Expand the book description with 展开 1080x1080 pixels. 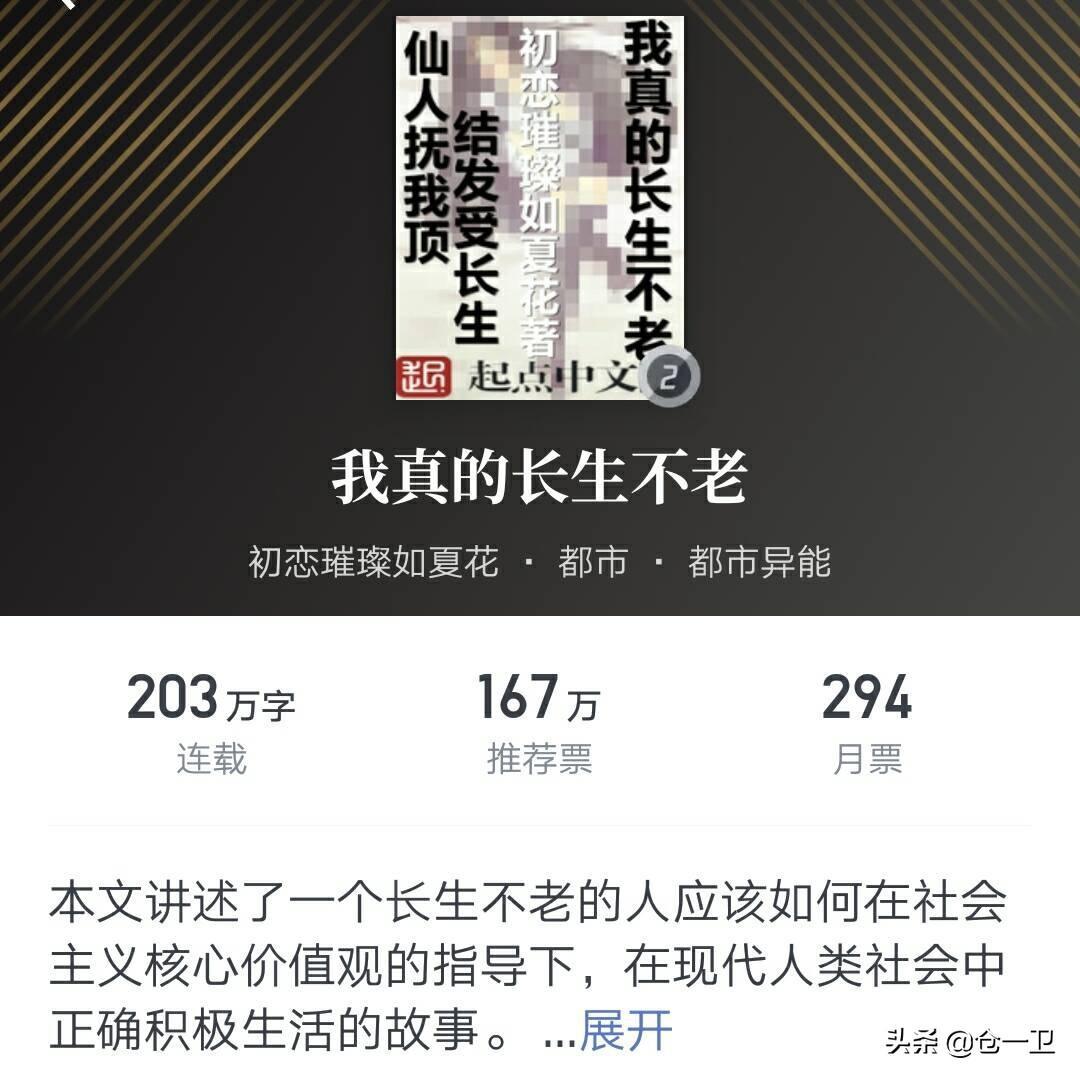pyautogui.click(x=626, y=1031)
